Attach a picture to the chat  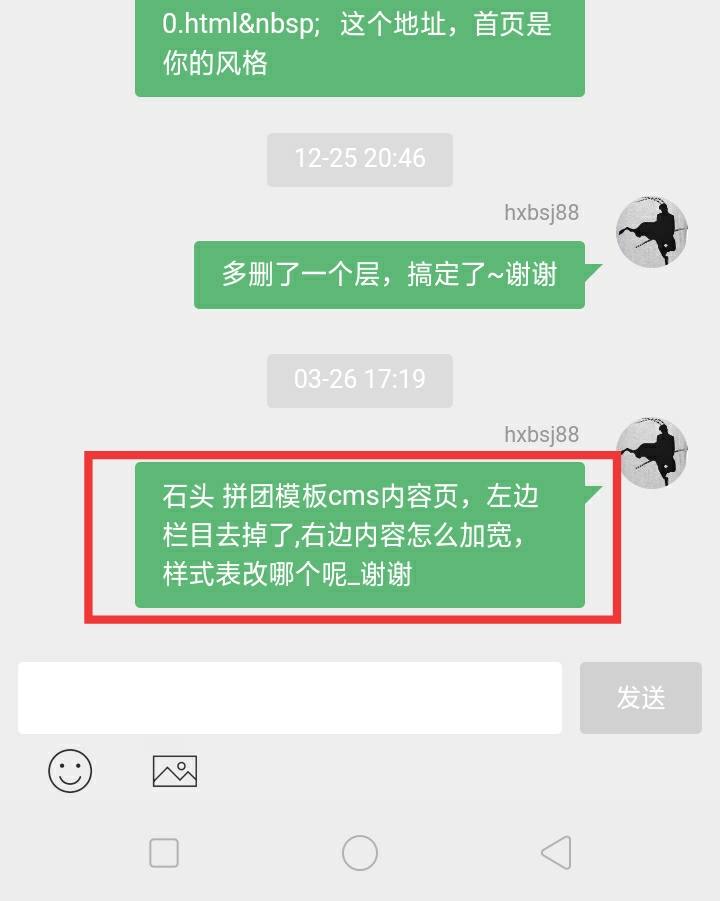174,771
